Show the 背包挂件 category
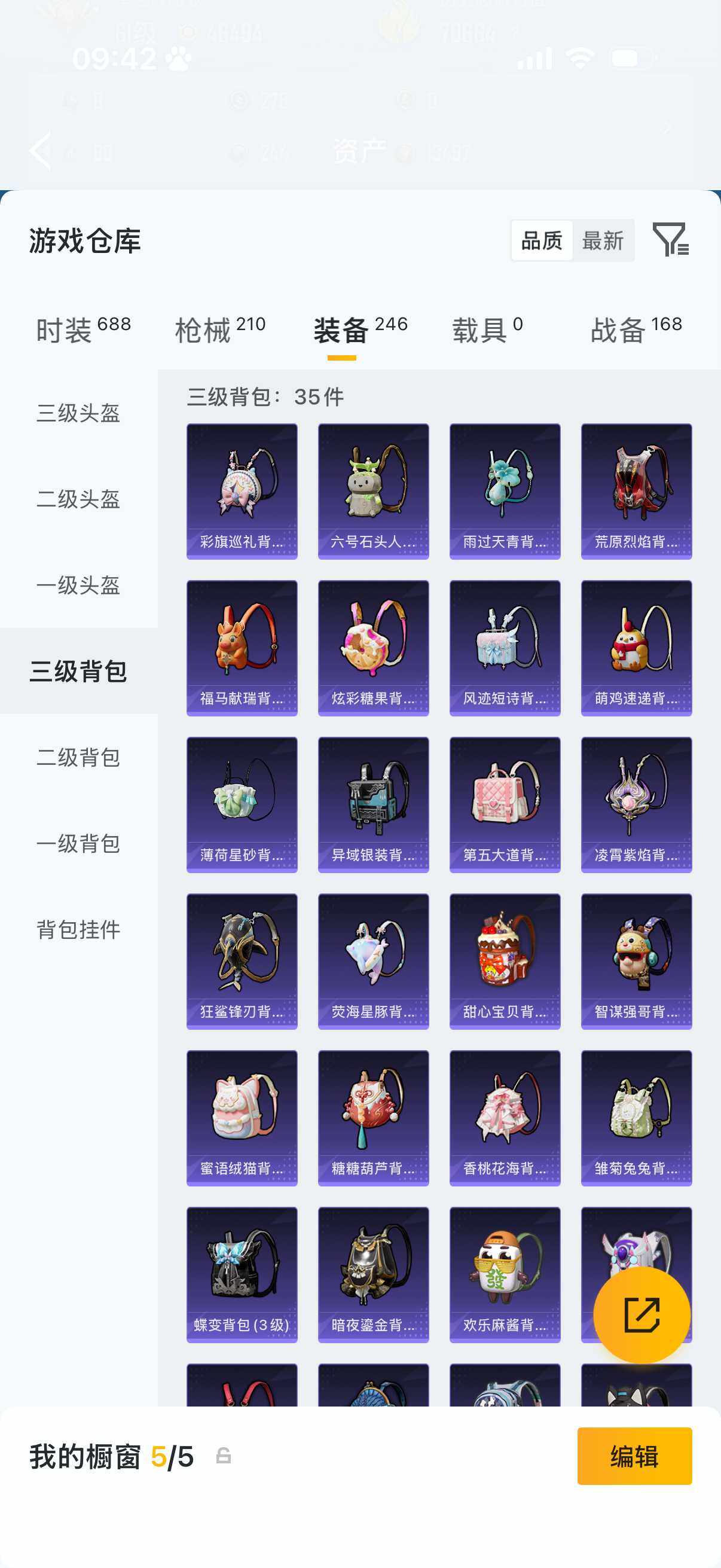Image resolution: width=721 pixels, height=1568 pixels. tap(78, 929)
